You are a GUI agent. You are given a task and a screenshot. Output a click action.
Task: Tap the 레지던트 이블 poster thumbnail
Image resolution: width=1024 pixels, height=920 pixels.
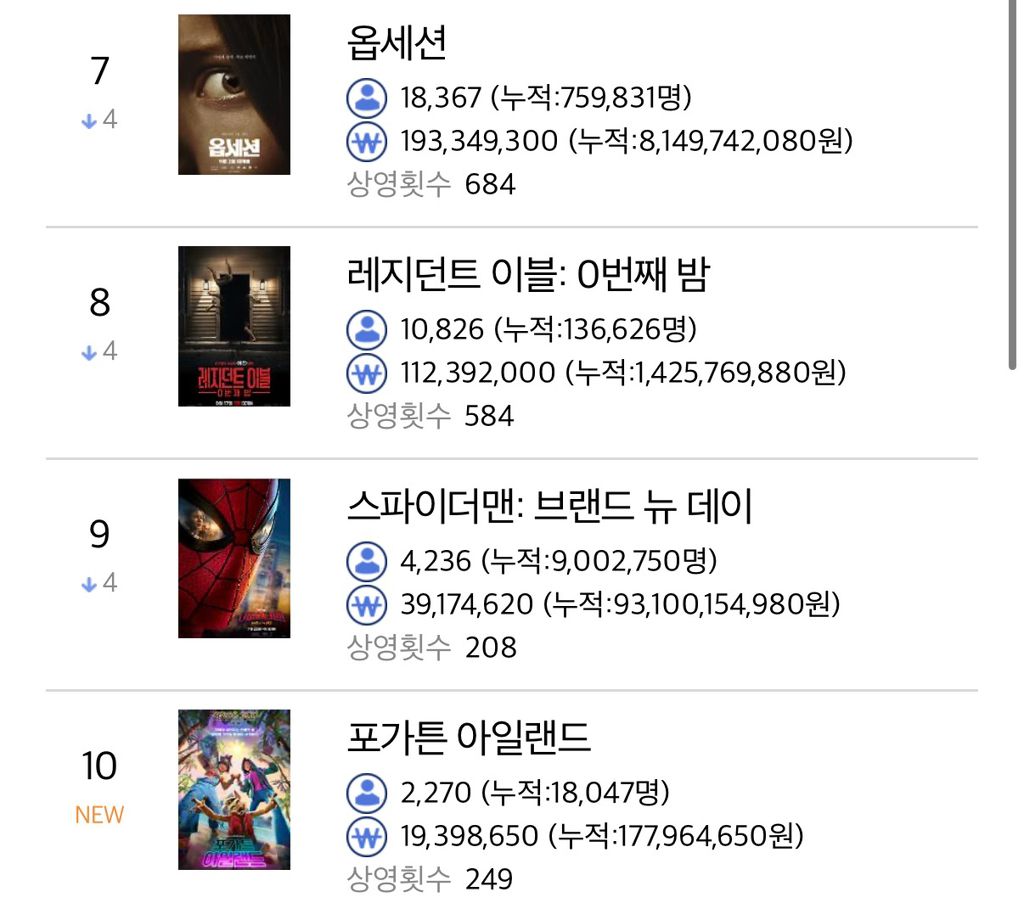click(234, 326)
